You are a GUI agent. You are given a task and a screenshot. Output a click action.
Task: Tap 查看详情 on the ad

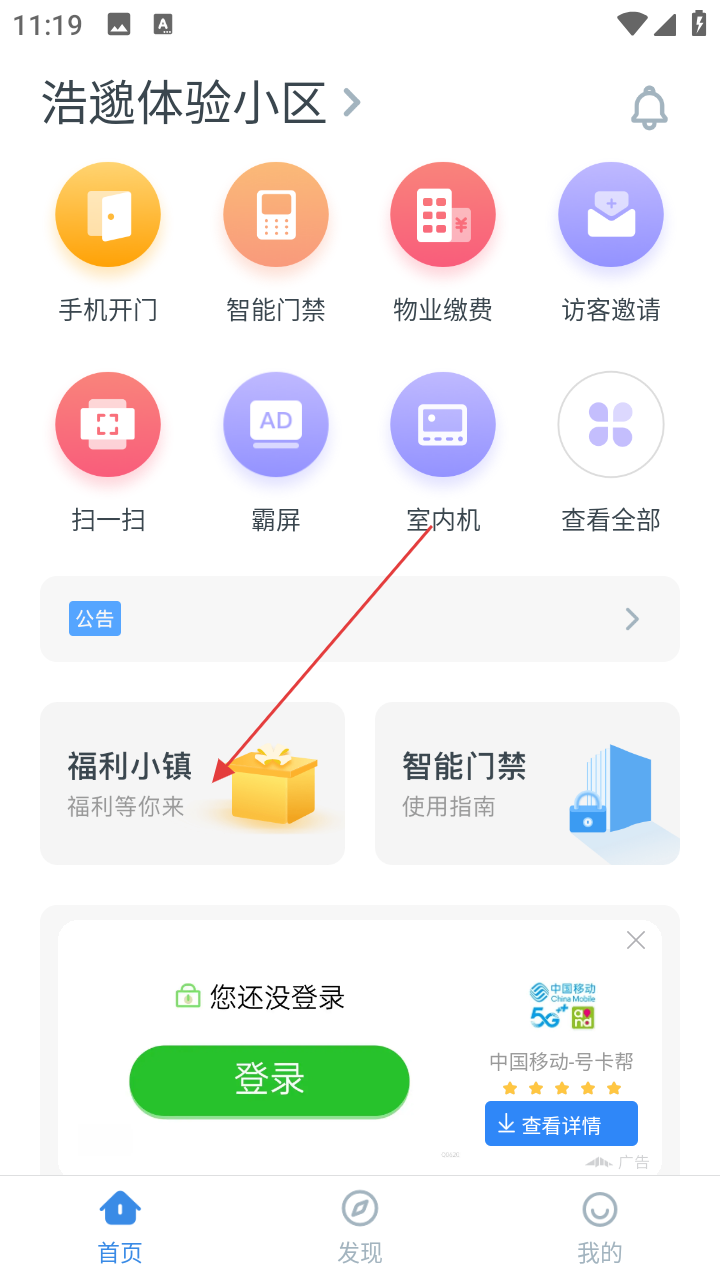click(x=561, y=1124)
